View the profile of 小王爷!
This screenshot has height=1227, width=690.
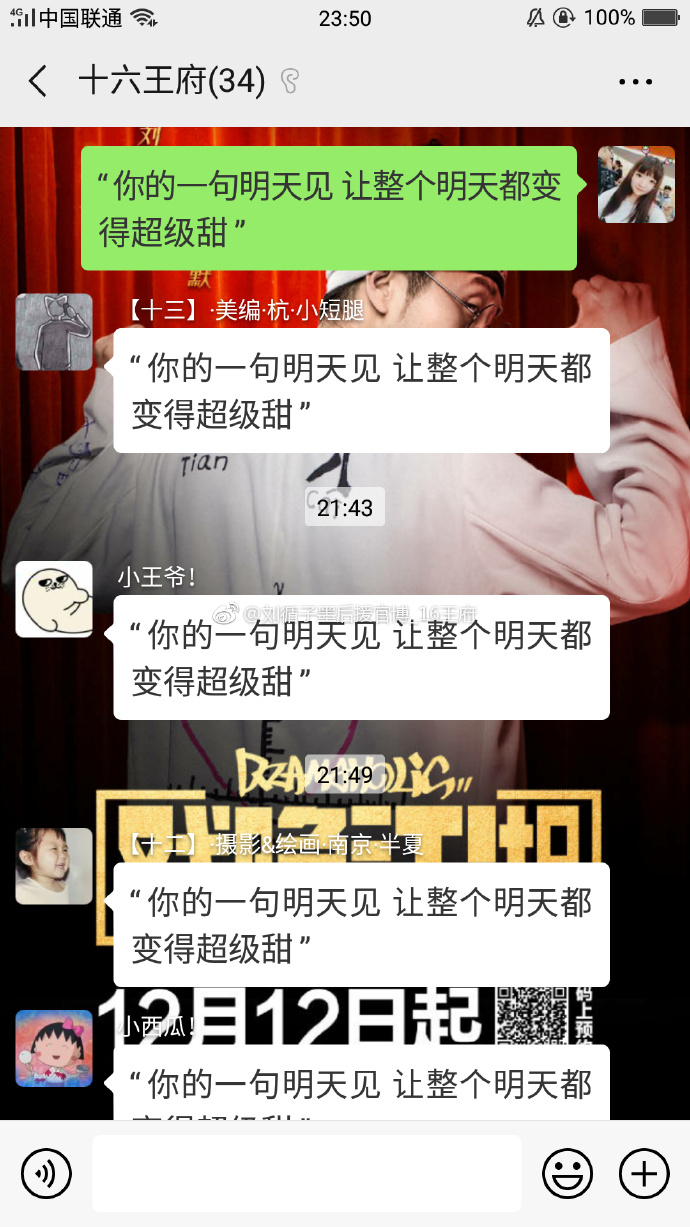(54, 599)
